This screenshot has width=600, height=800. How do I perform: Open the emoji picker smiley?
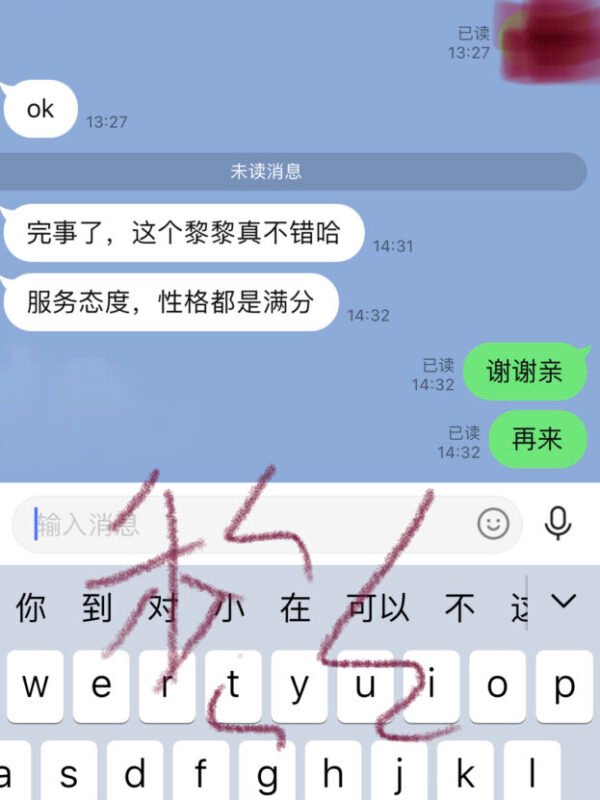tap(493, 523)
